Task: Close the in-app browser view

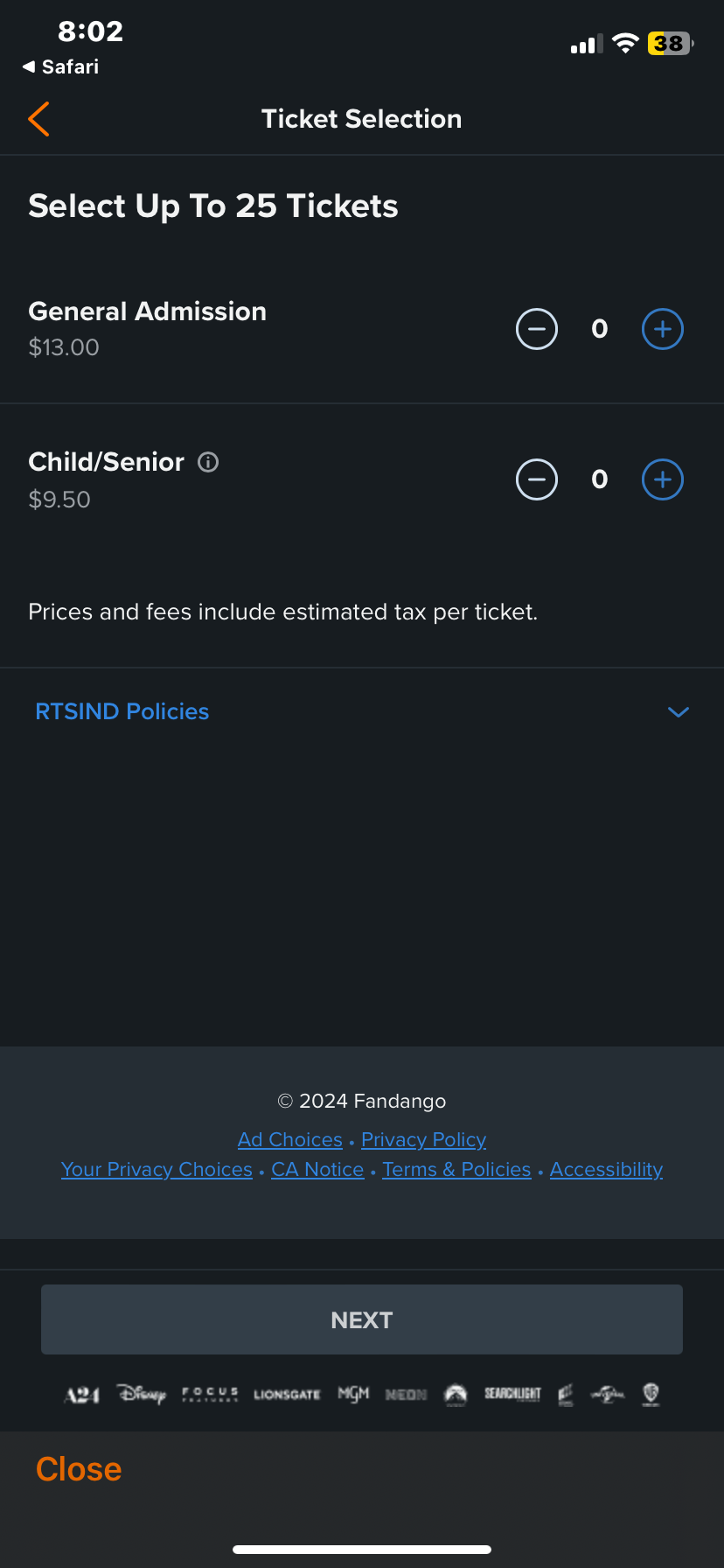Action: (x=79, y=1469)
